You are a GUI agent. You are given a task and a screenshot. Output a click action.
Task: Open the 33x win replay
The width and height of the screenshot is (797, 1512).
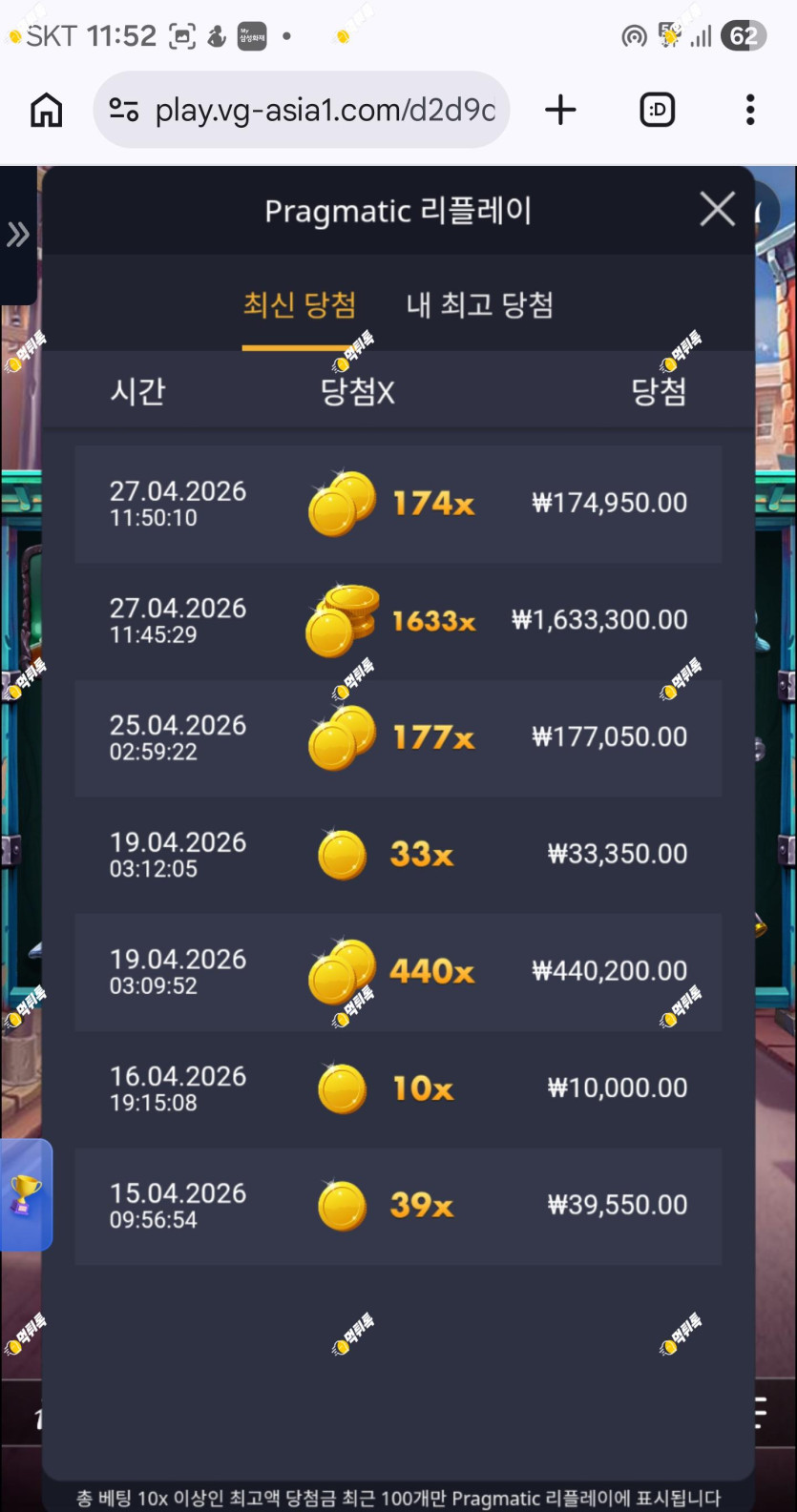398,855
